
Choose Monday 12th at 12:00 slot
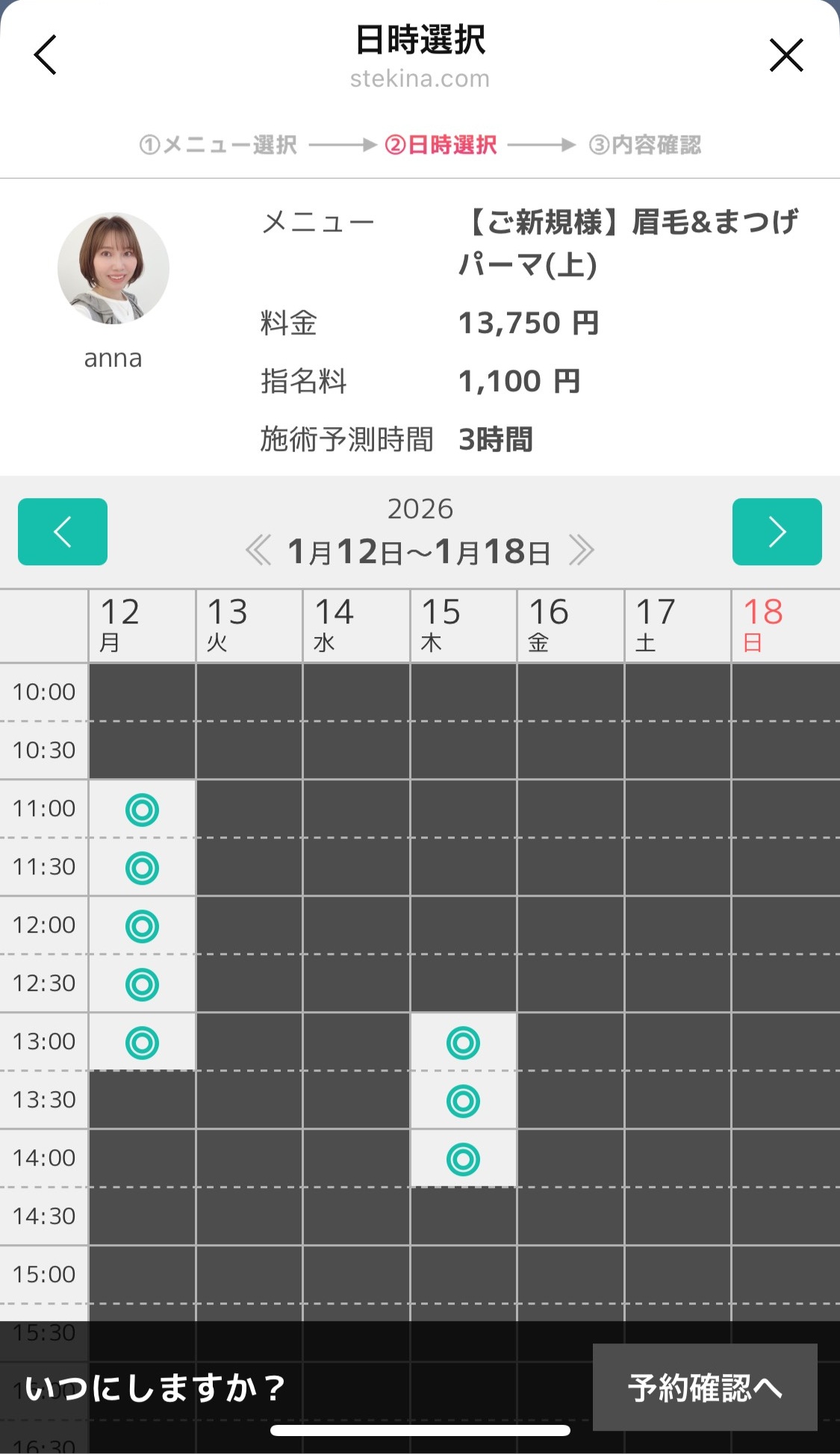tap(142, 926)
